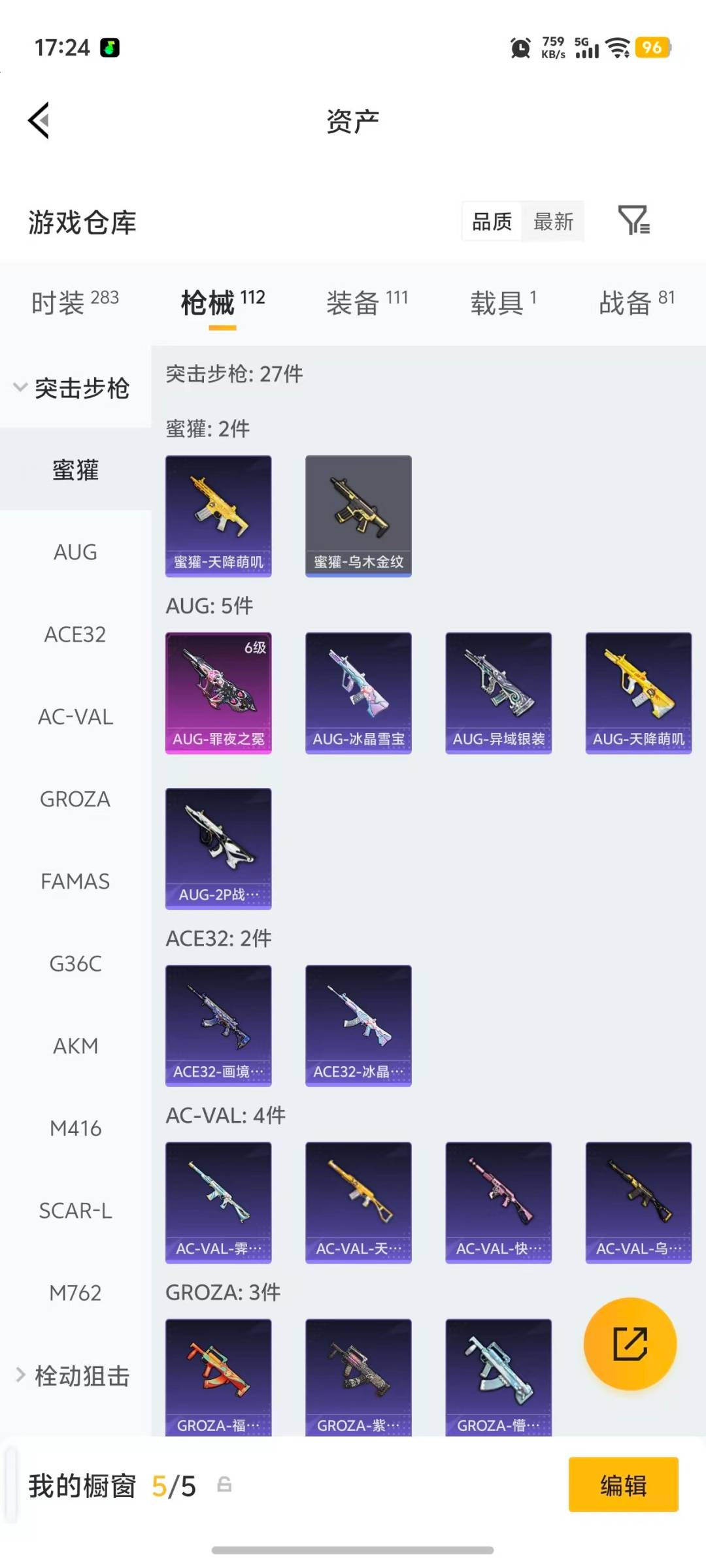
Task: Switch sorting to 最新
Action: point(553,222)
